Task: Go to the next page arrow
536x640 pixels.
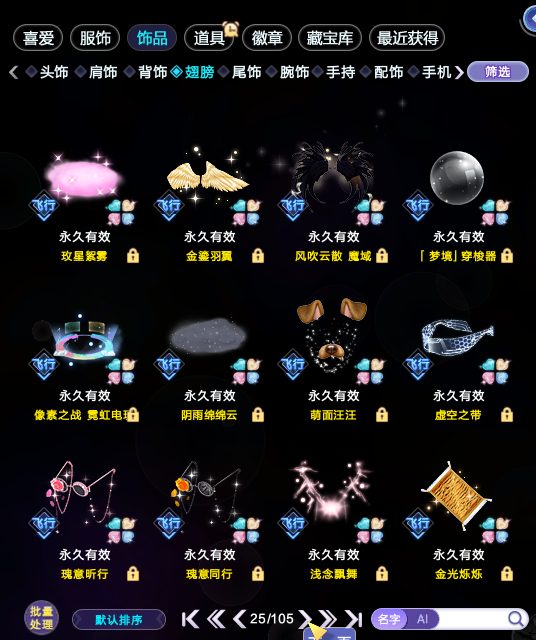Action: pos(305,619)
